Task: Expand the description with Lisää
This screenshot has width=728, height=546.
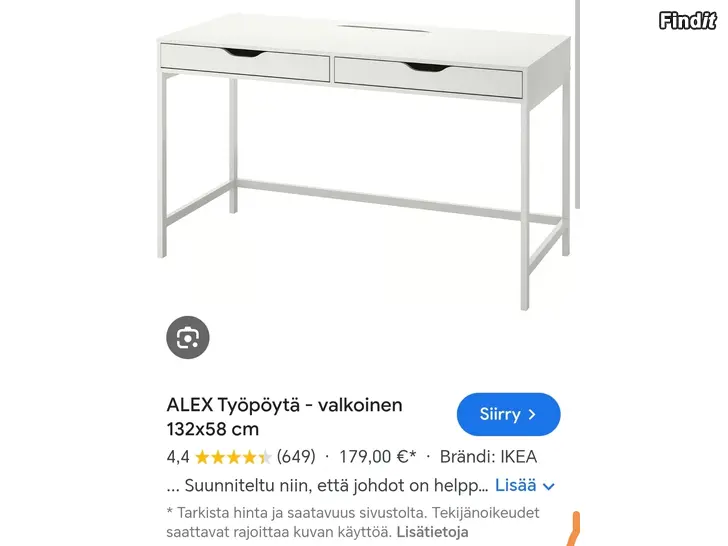Action: click(525, 485)
